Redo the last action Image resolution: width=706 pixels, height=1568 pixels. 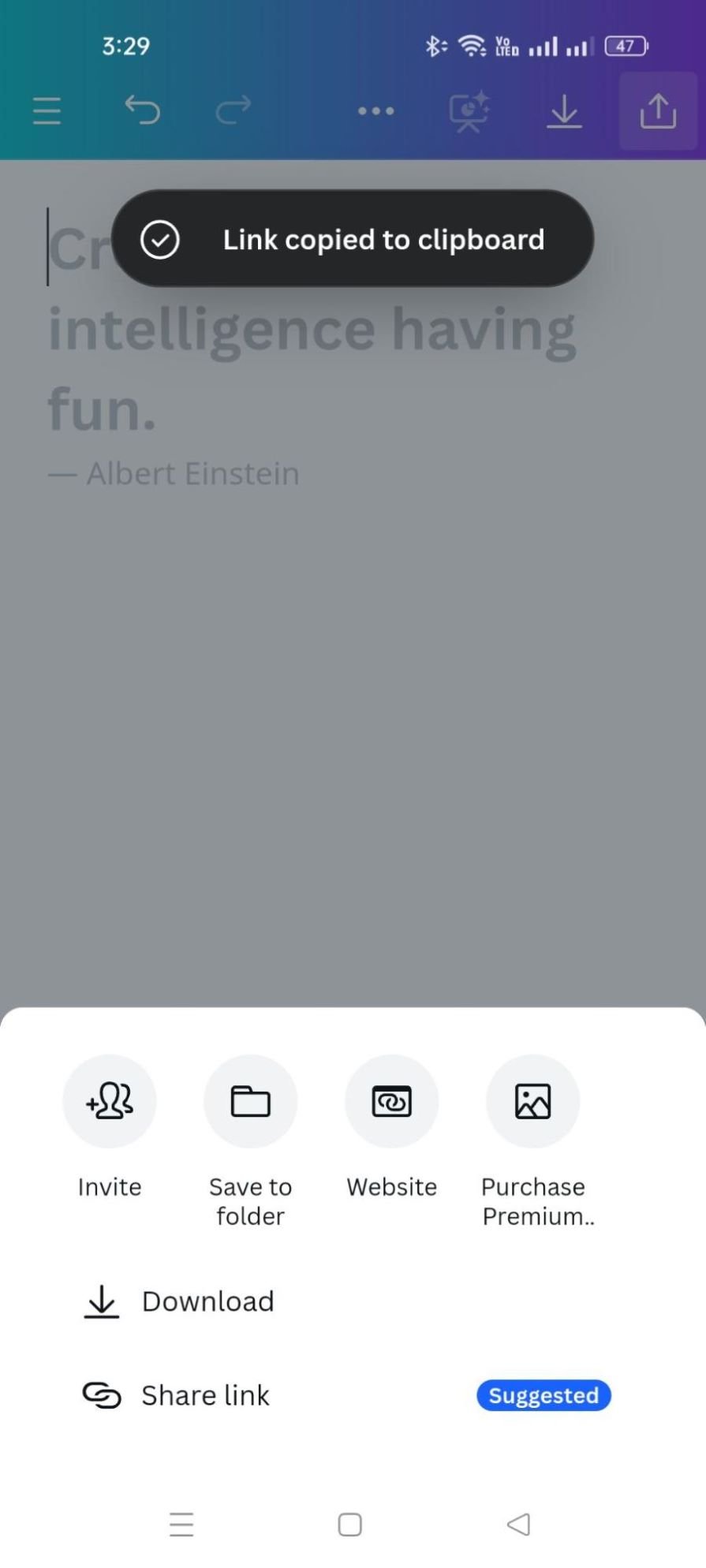233,110
